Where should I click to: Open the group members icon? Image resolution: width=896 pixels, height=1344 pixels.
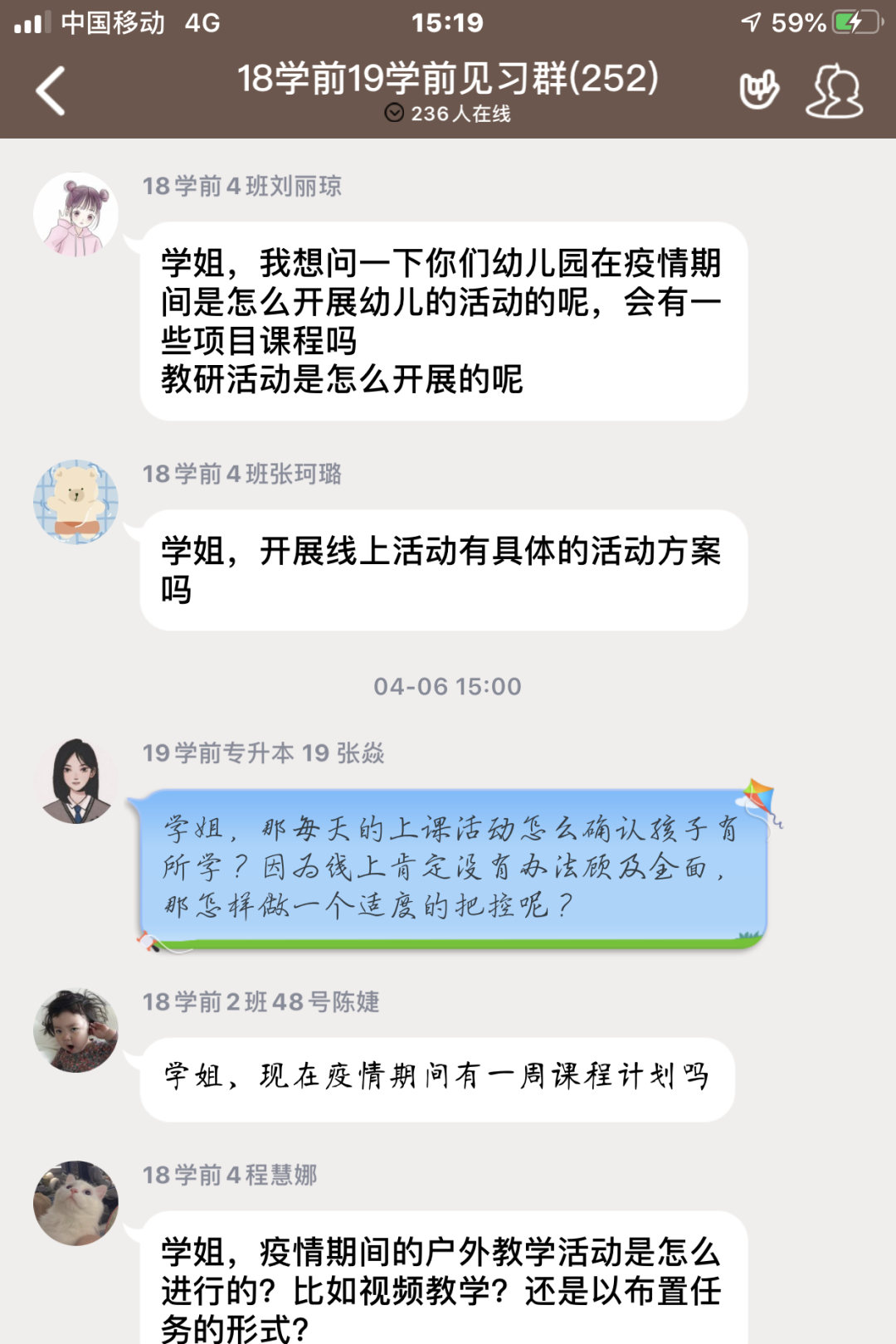coord(834,90)
